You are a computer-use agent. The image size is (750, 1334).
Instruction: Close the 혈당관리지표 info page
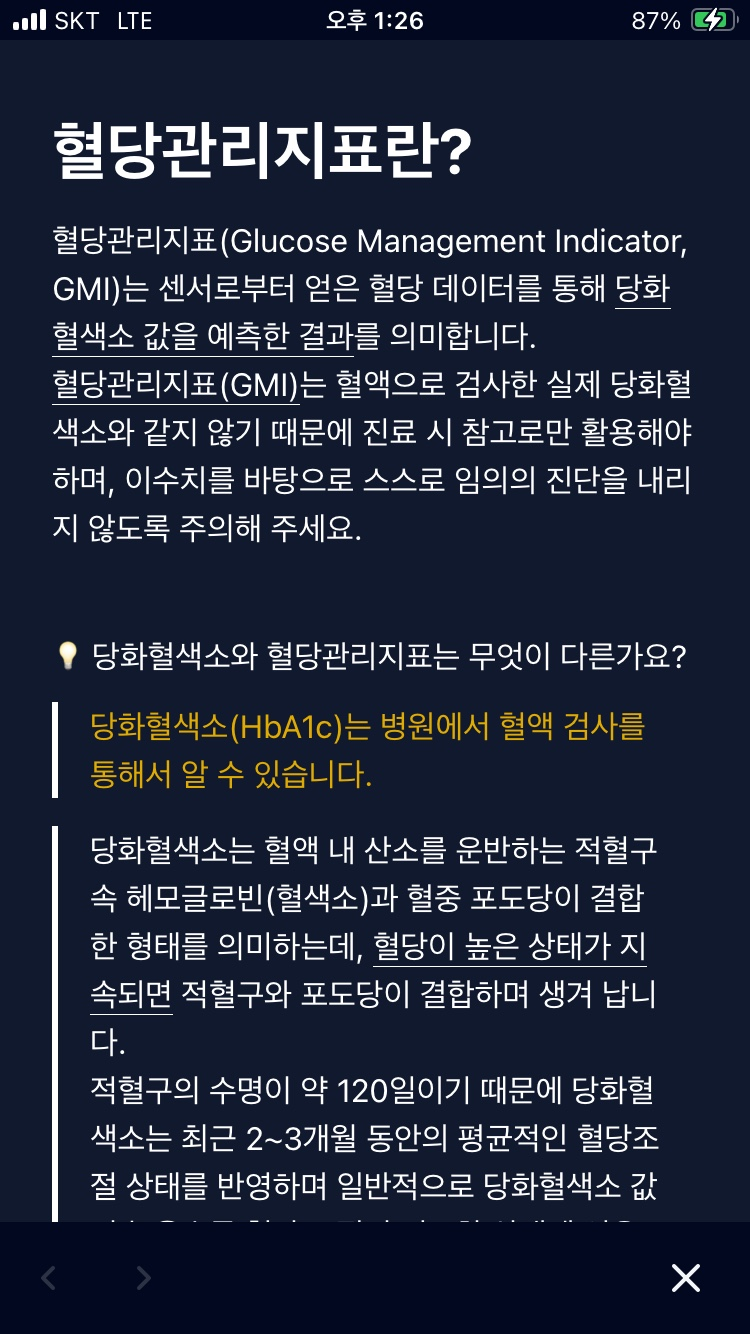click(686, 1277)
